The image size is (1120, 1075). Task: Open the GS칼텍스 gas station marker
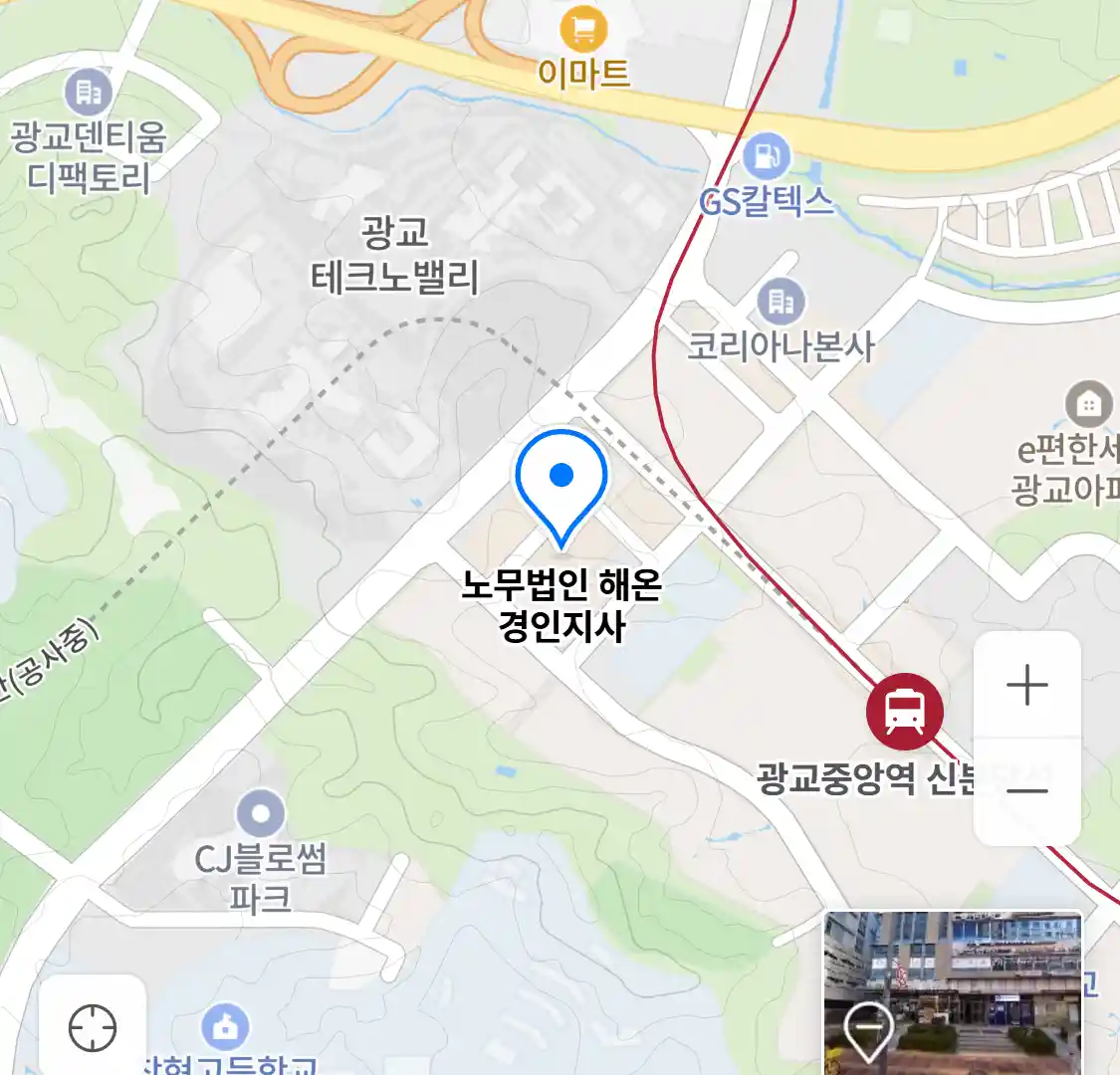766,155
